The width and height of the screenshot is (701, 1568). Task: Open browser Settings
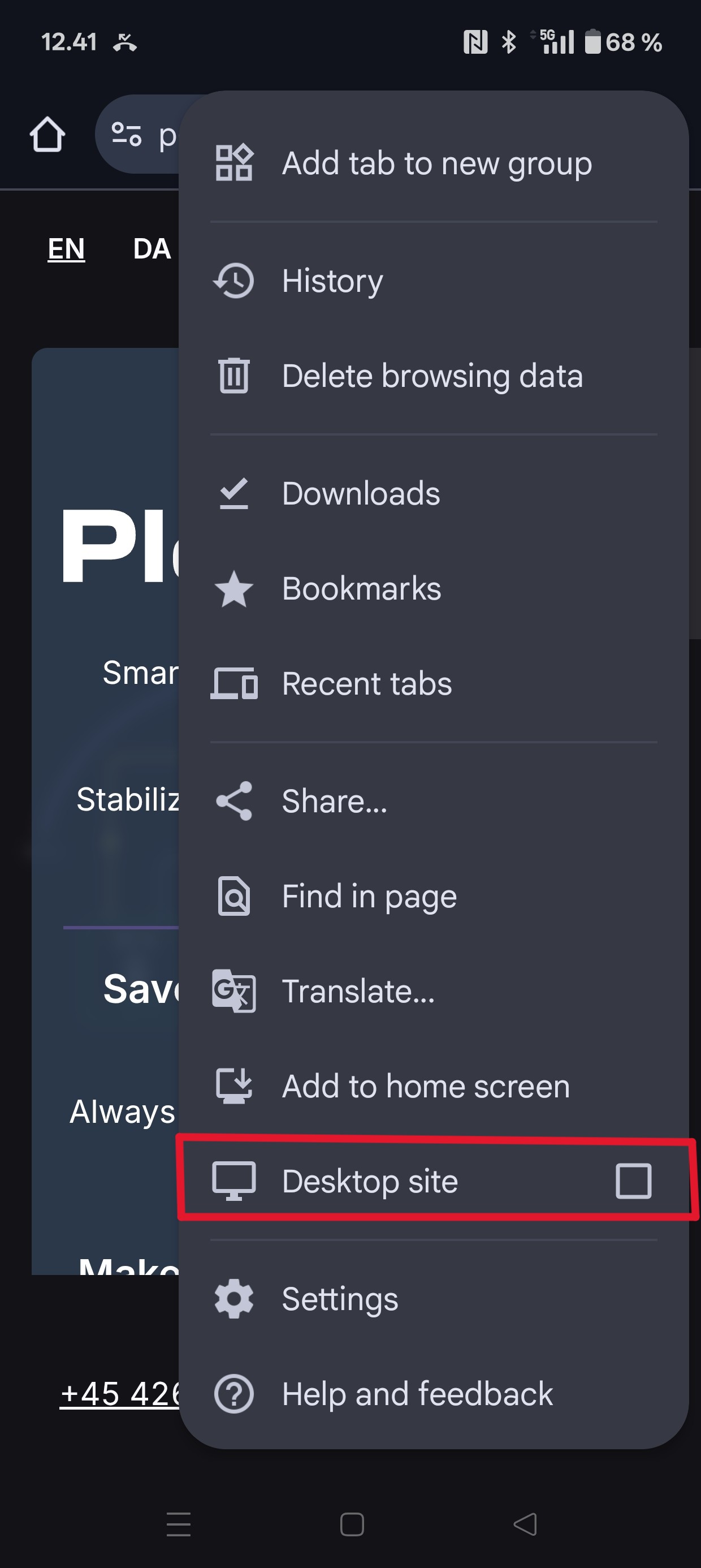pos(340,1298)
